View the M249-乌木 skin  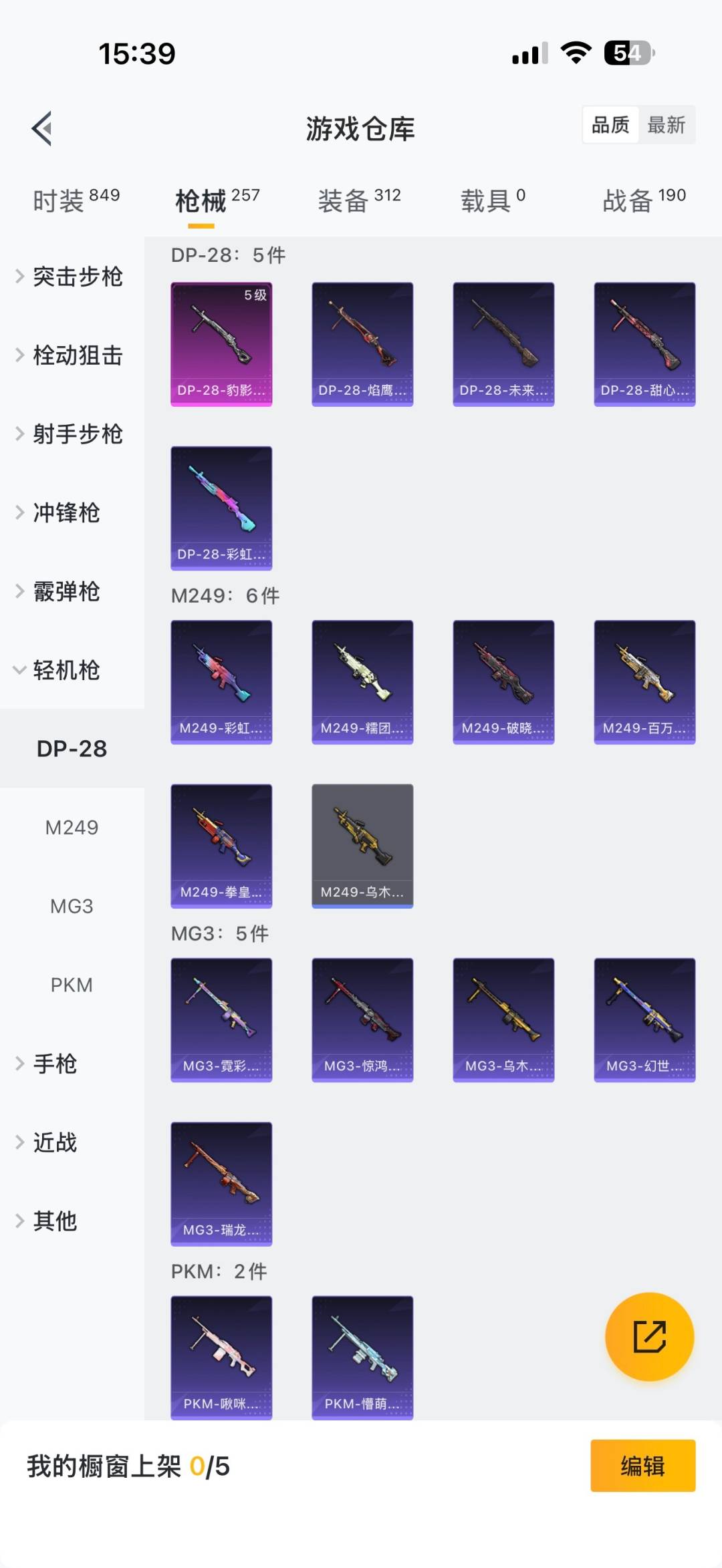[362, 845]
